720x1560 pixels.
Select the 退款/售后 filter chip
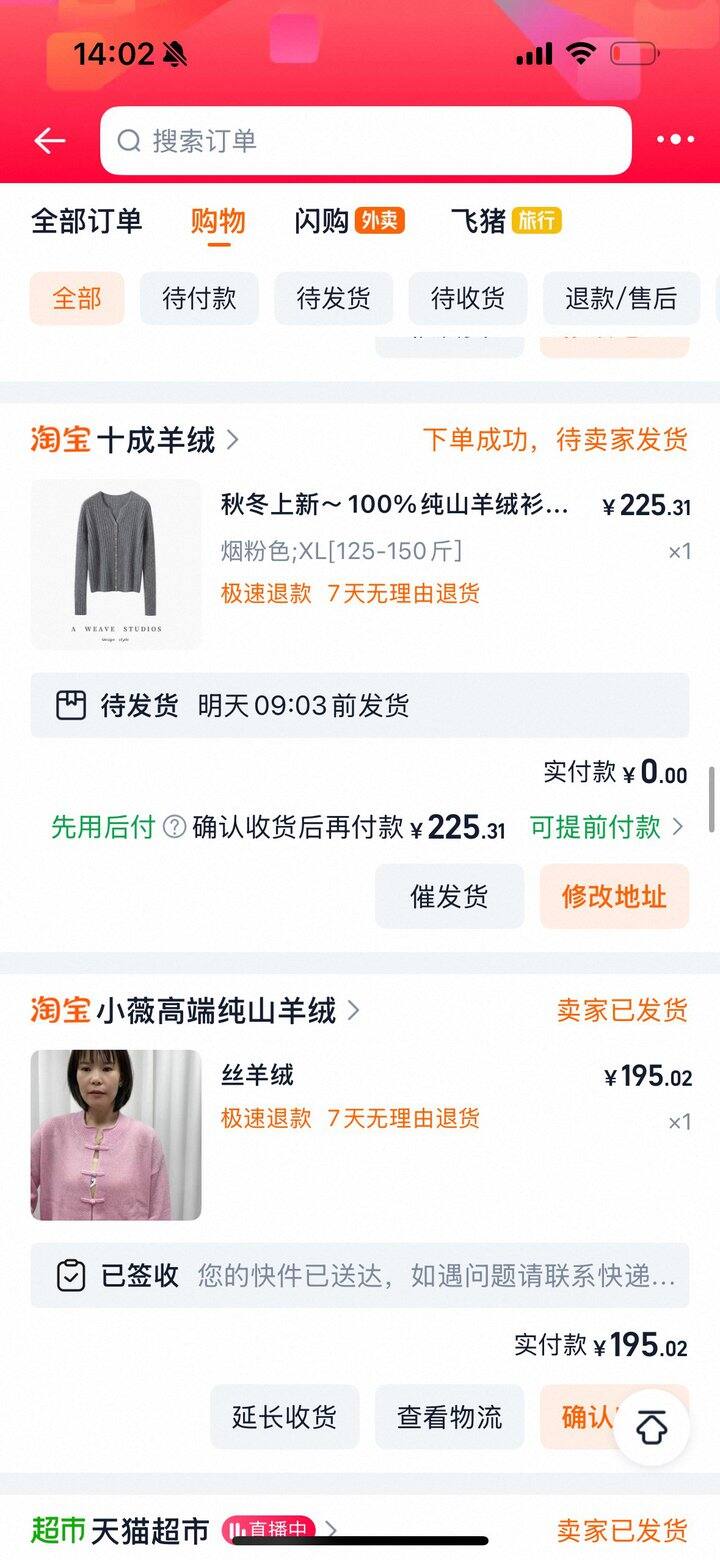coord(620,298)
